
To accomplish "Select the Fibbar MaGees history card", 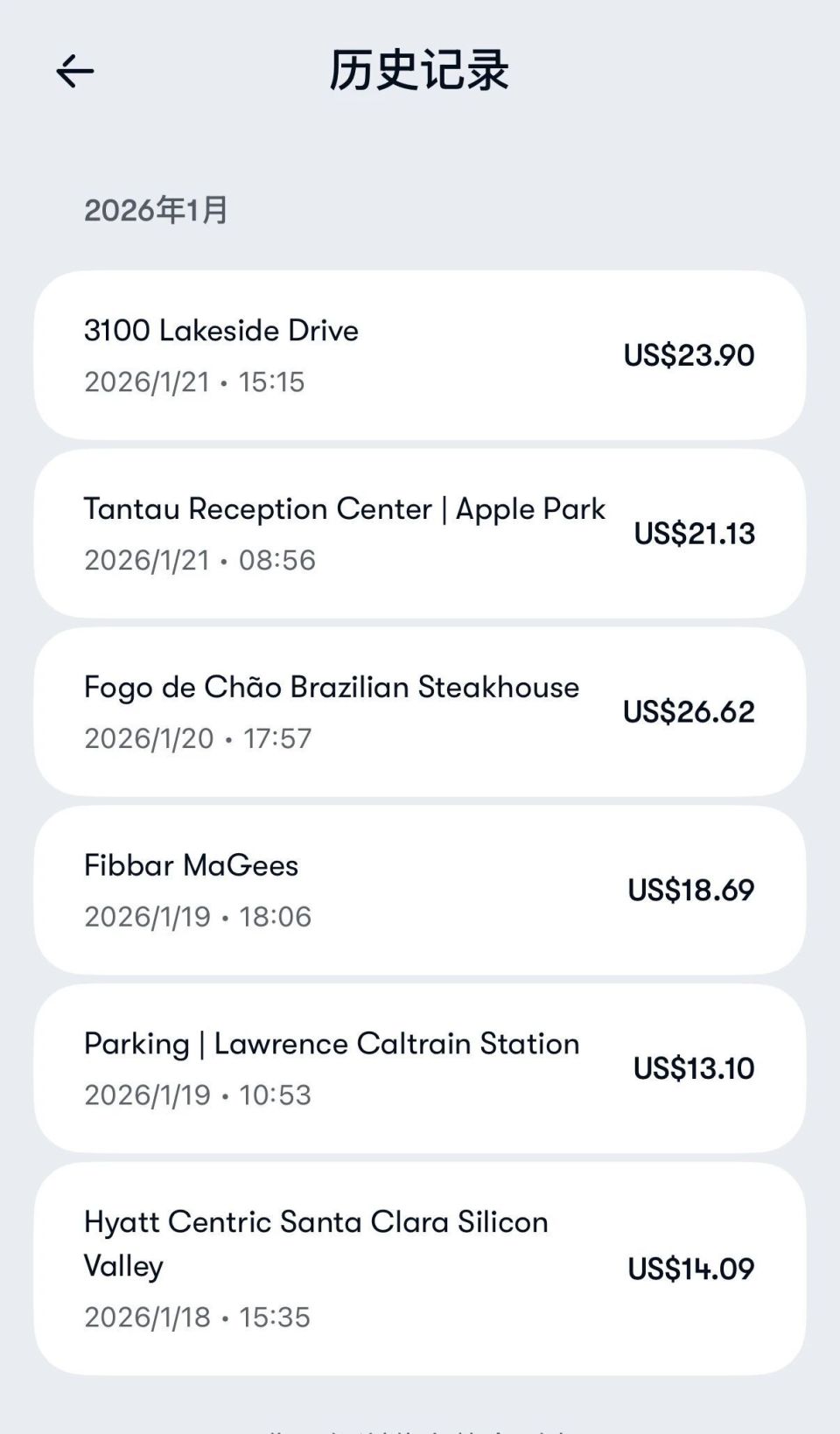I will pos(418,891).
